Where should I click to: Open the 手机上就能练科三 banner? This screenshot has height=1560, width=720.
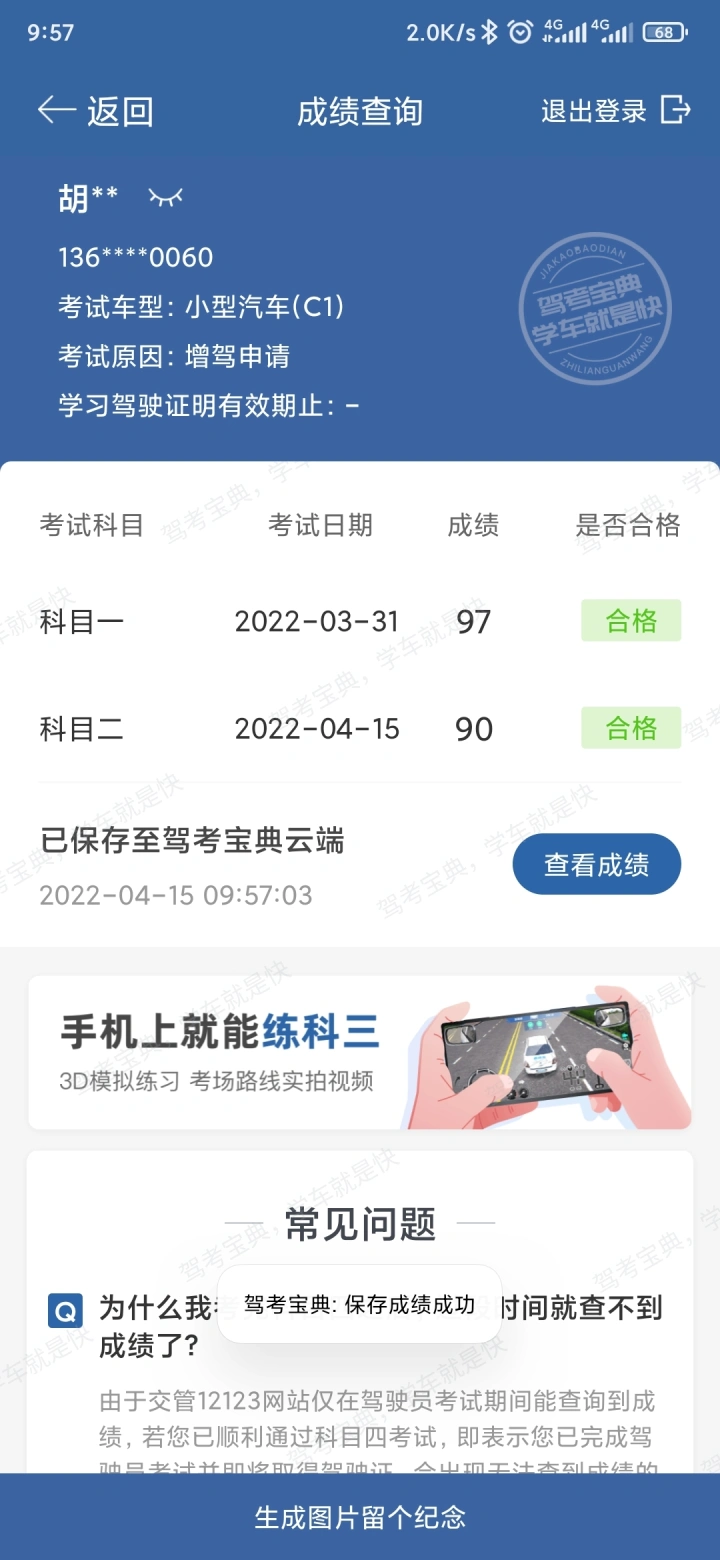[x=360, y=1052]
